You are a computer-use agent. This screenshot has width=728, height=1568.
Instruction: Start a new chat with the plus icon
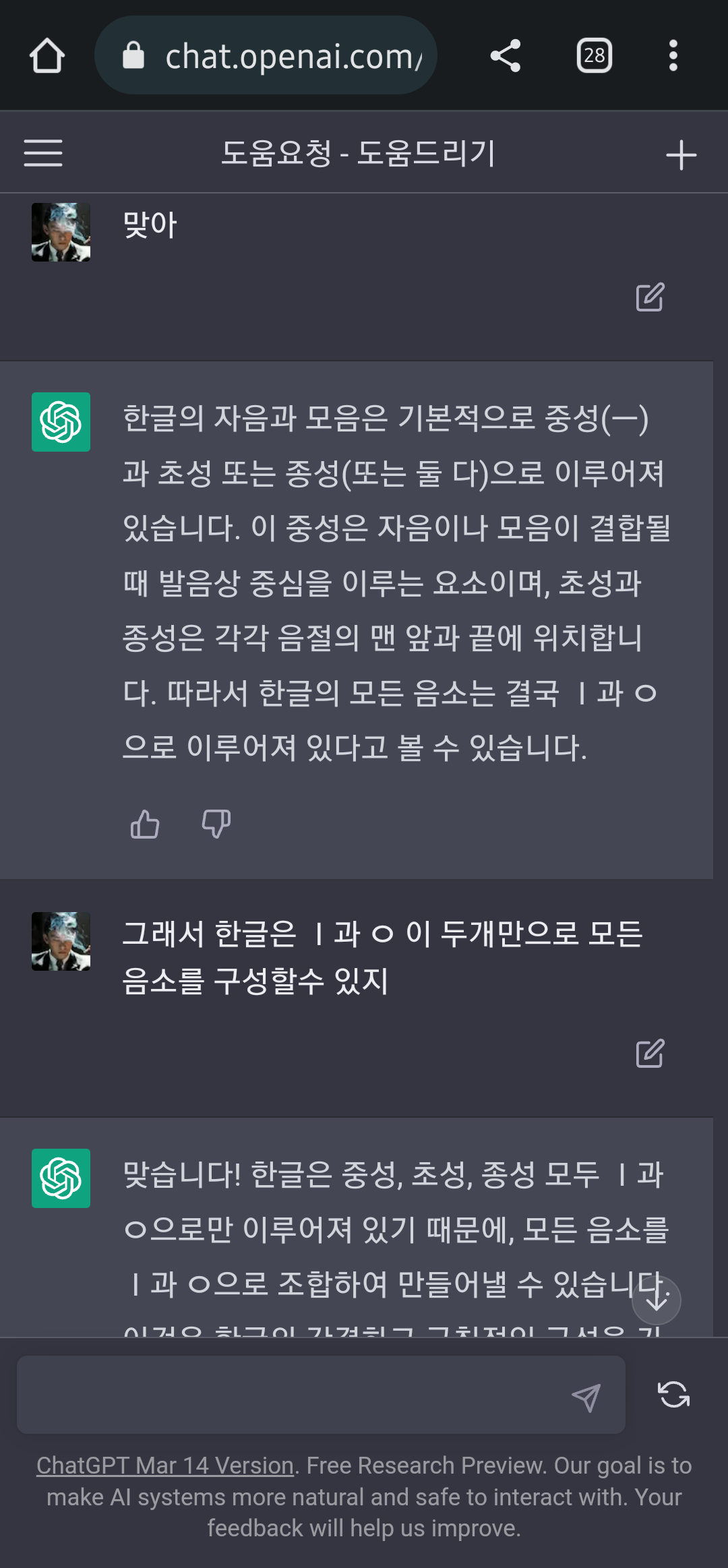pyautogui.click(x=681, y=155)
